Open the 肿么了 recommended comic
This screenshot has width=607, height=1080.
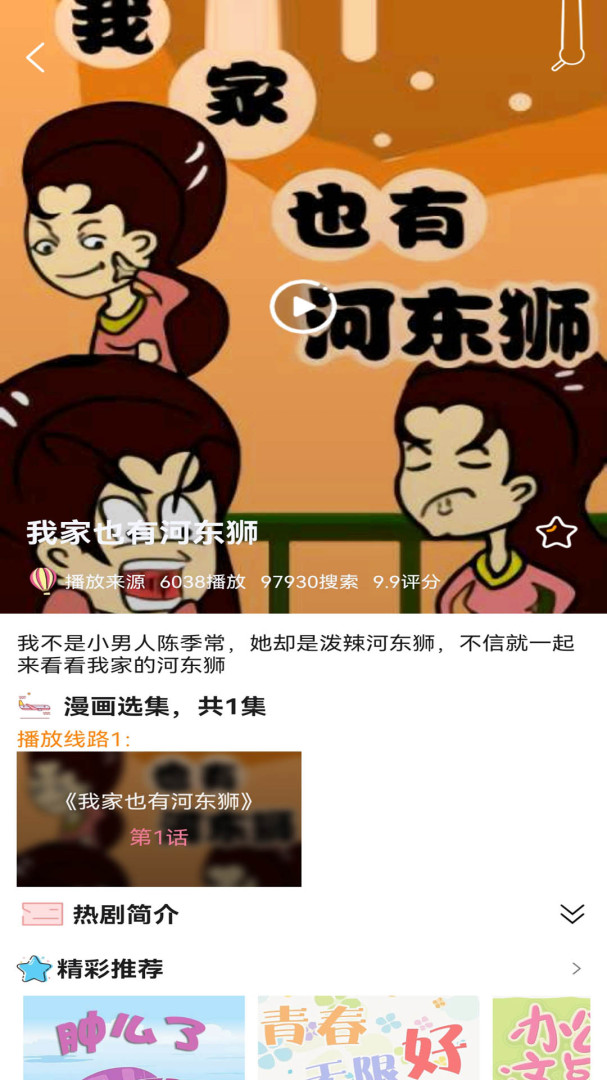click(134, 1037)
